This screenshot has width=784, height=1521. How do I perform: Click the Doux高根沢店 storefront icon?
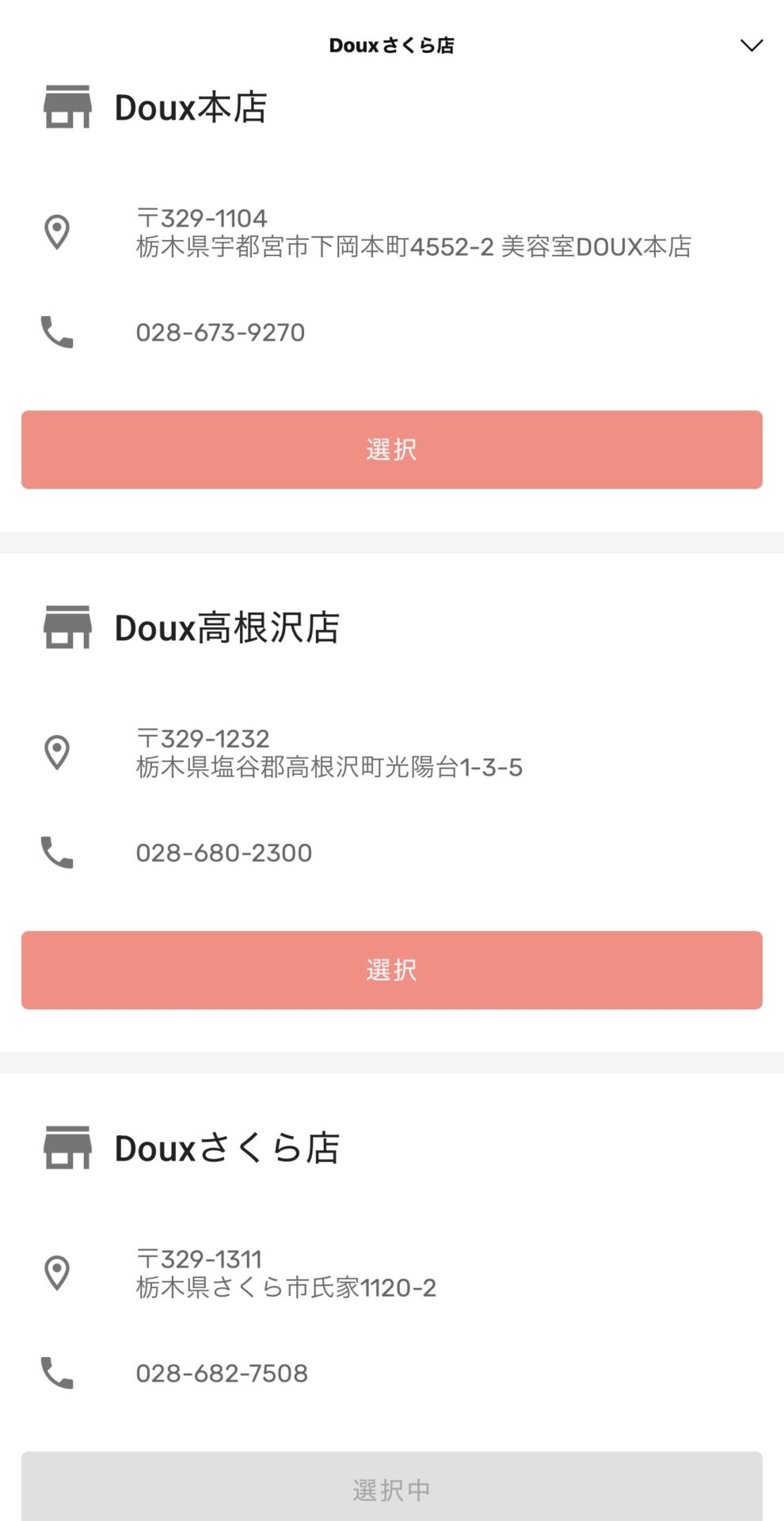[67, 628]
